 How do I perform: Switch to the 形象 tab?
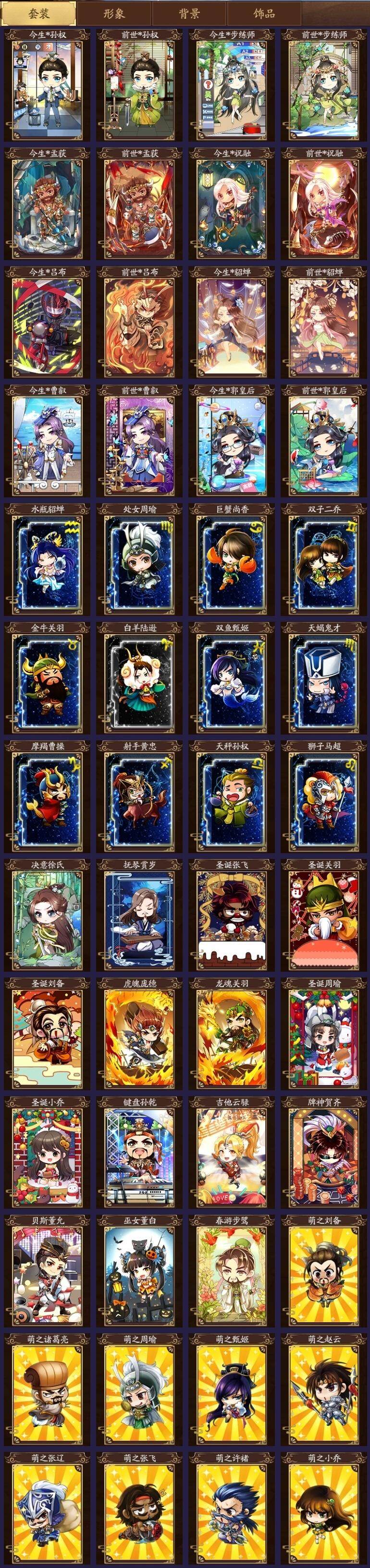[x=114, y=13]
